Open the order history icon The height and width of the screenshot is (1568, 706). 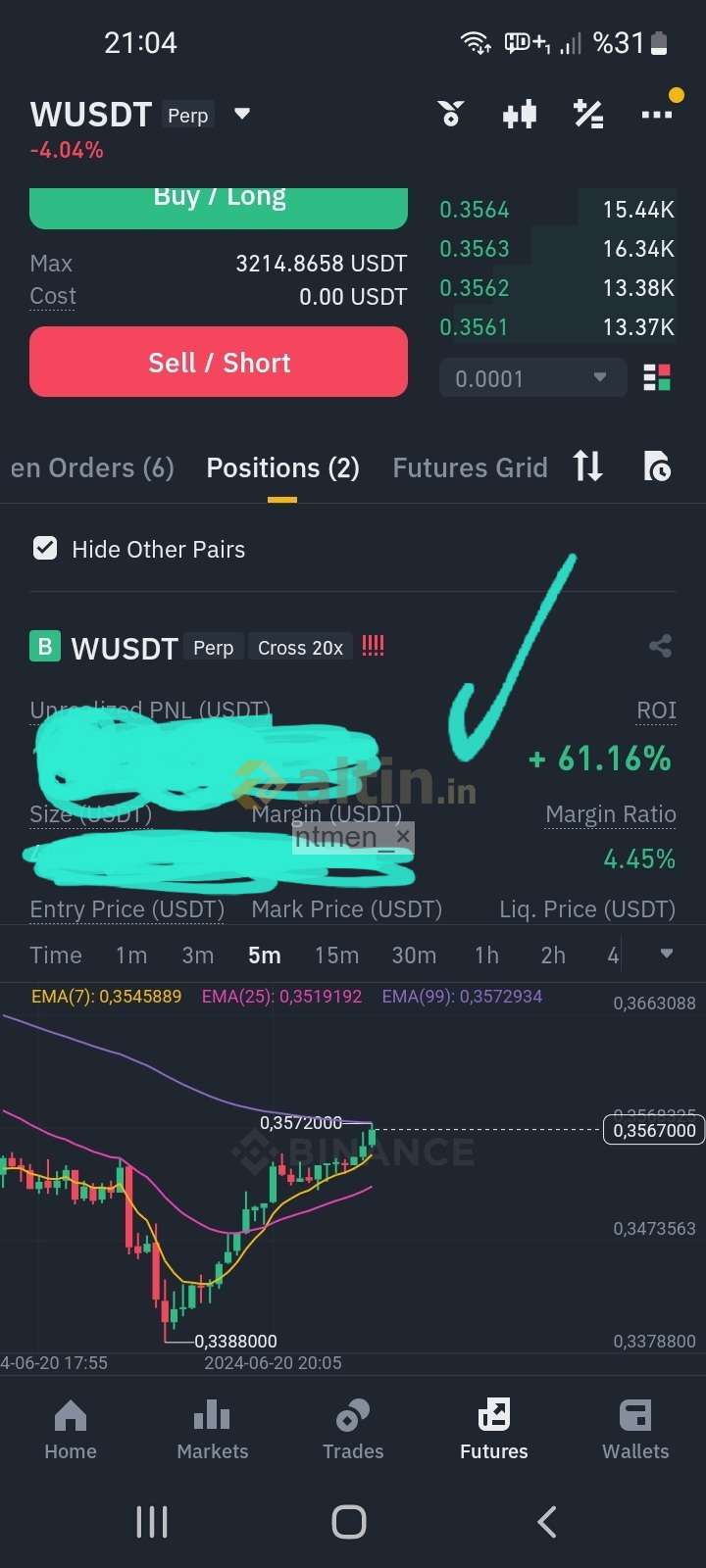[657, 467]
